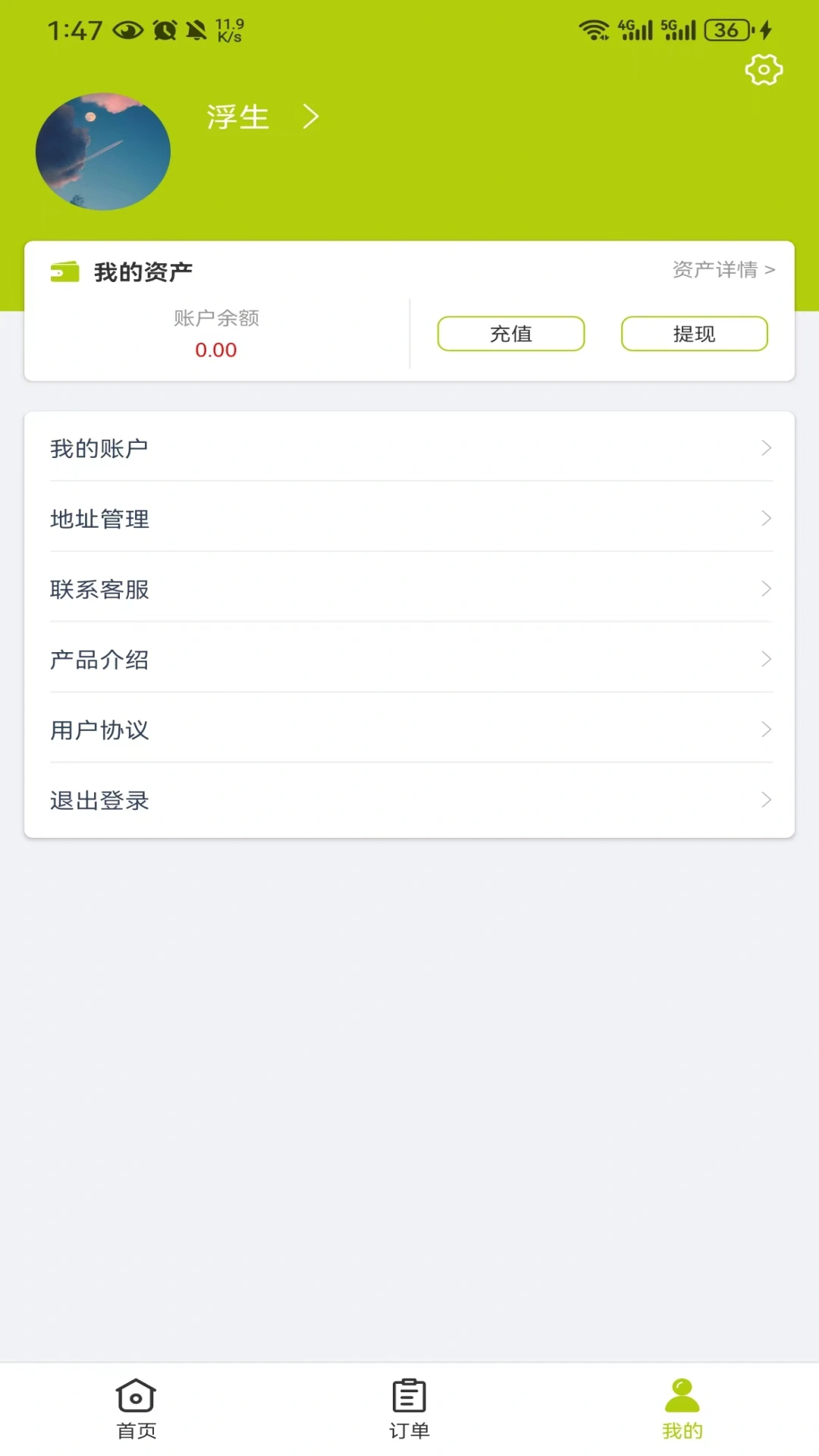Expand the 地址管理 row chevron

coord(765,519)
